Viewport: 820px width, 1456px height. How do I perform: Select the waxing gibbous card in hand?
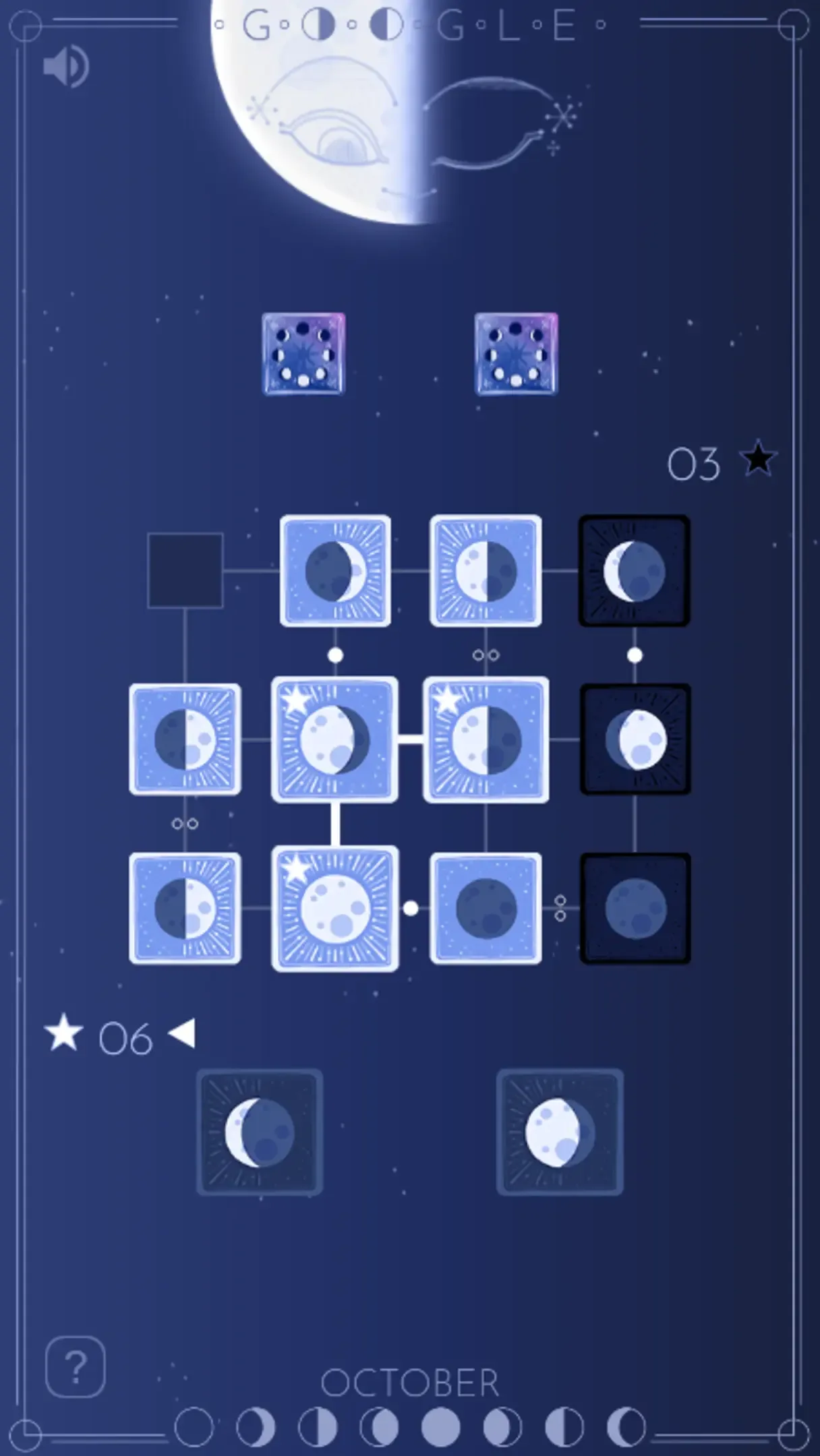(x=560, y=1132)
